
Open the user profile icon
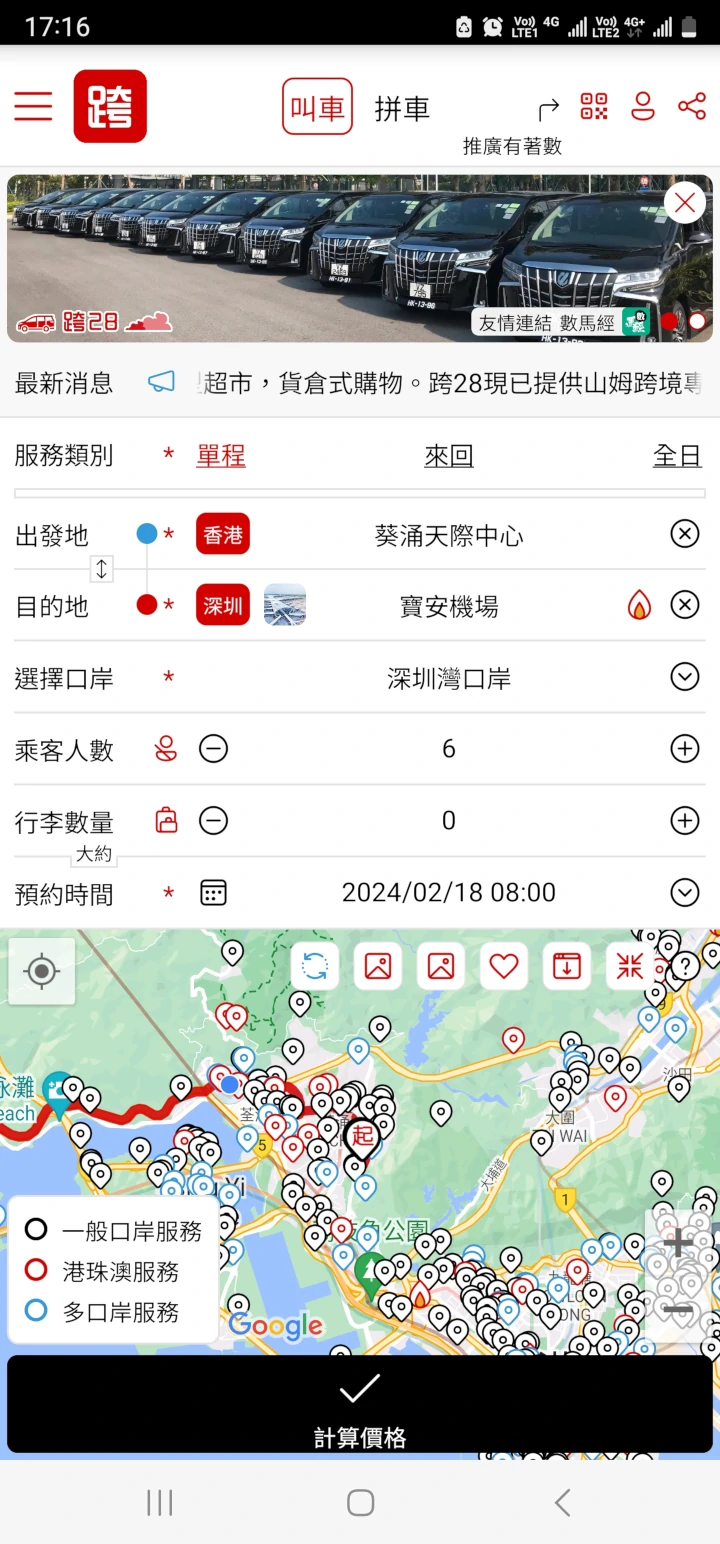(643, 107)
